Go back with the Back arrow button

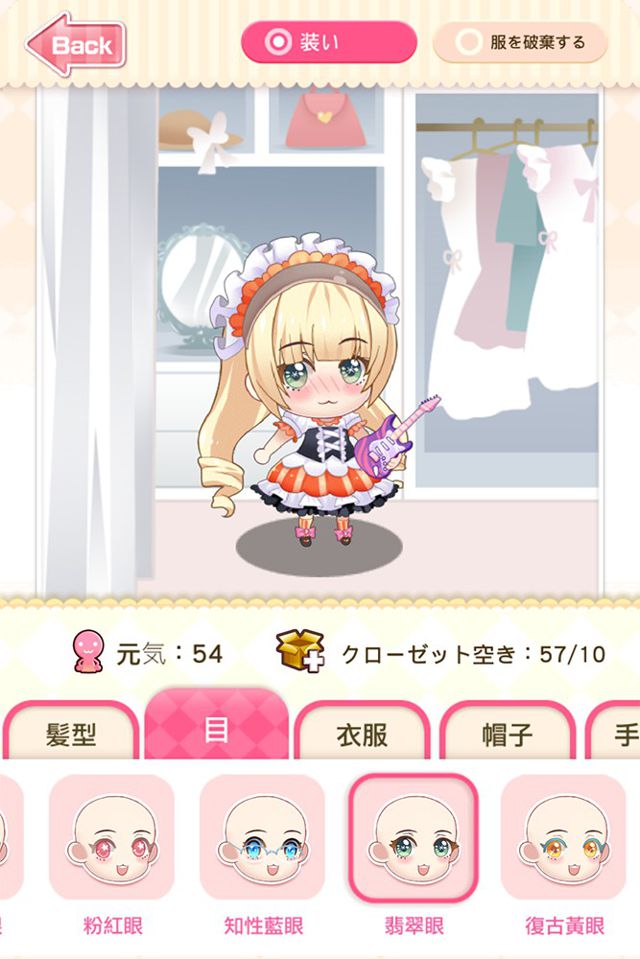[75, 44]
